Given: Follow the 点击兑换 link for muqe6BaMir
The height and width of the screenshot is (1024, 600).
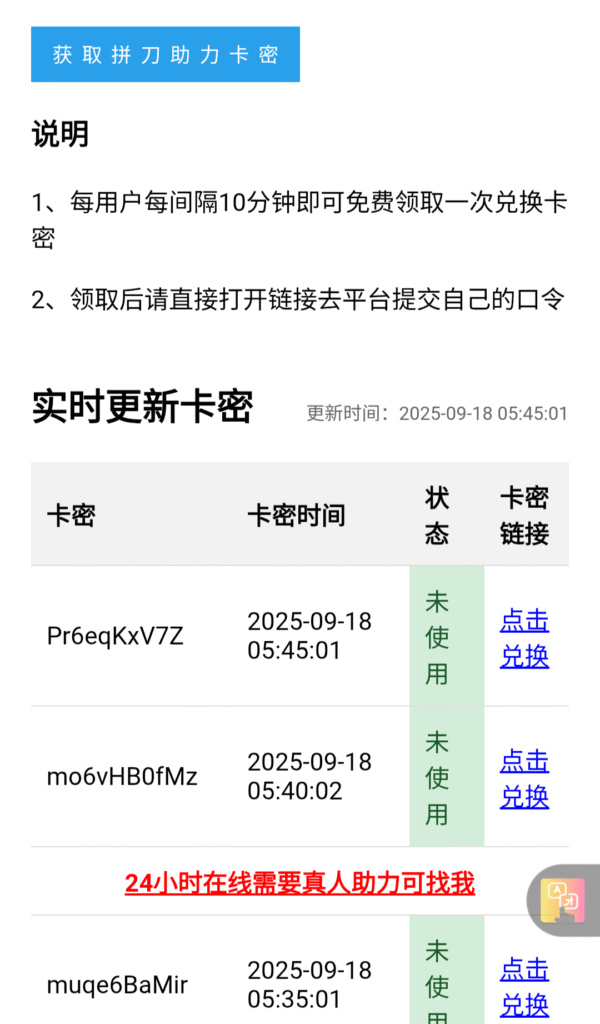Looking at the screenshot, I should 524,986.
